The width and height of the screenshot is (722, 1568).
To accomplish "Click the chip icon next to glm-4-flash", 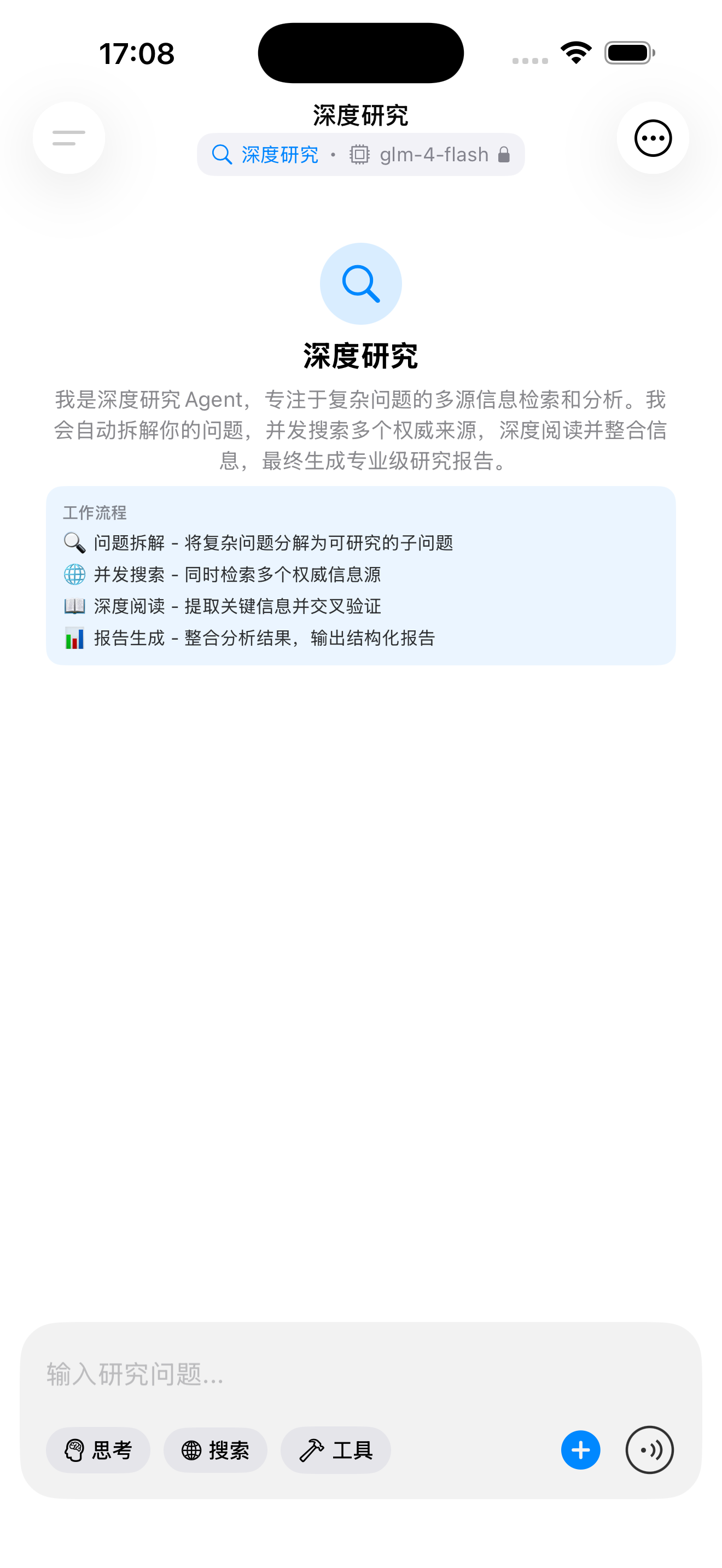I will [x=360, y=154].
